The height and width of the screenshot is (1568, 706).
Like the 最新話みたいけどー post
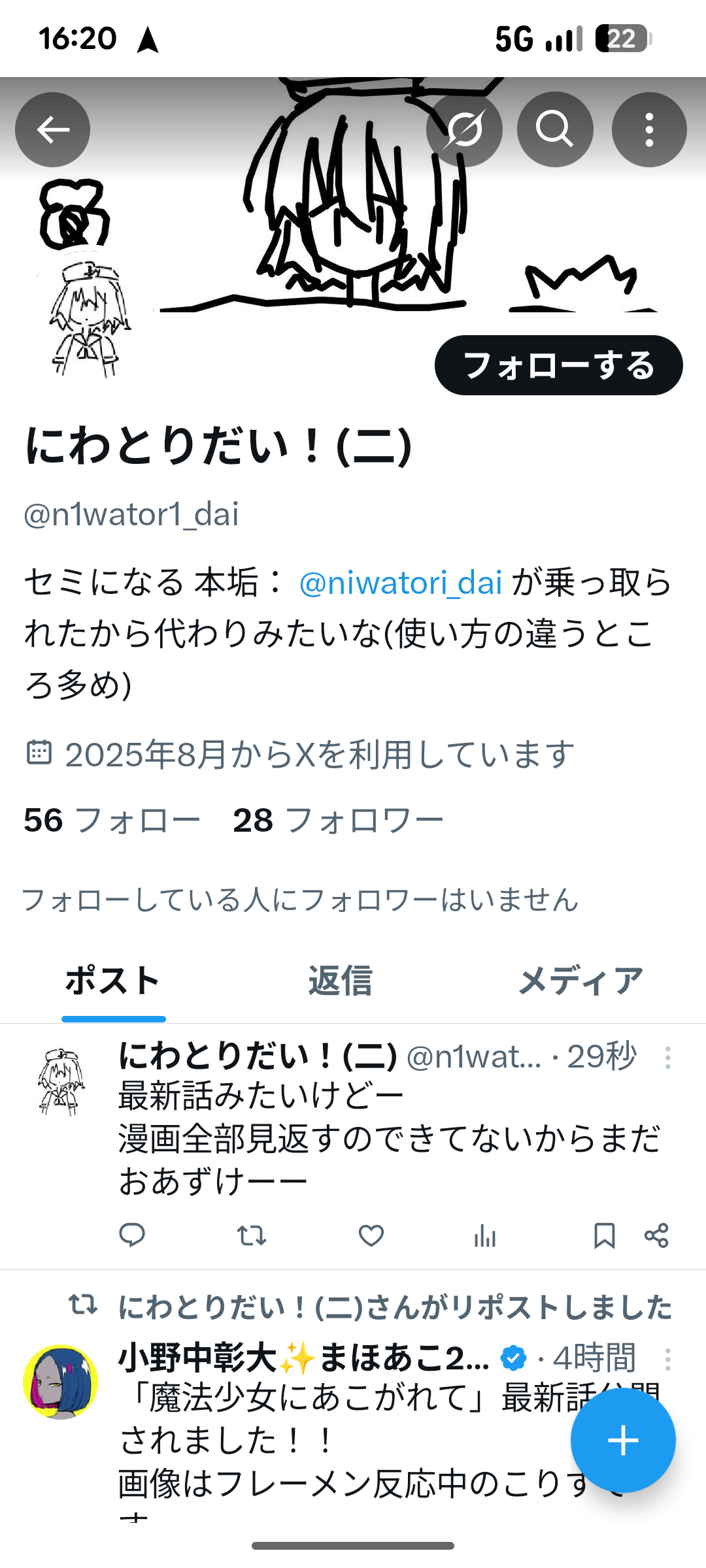pyautogui.click(x=371, y=1235)
